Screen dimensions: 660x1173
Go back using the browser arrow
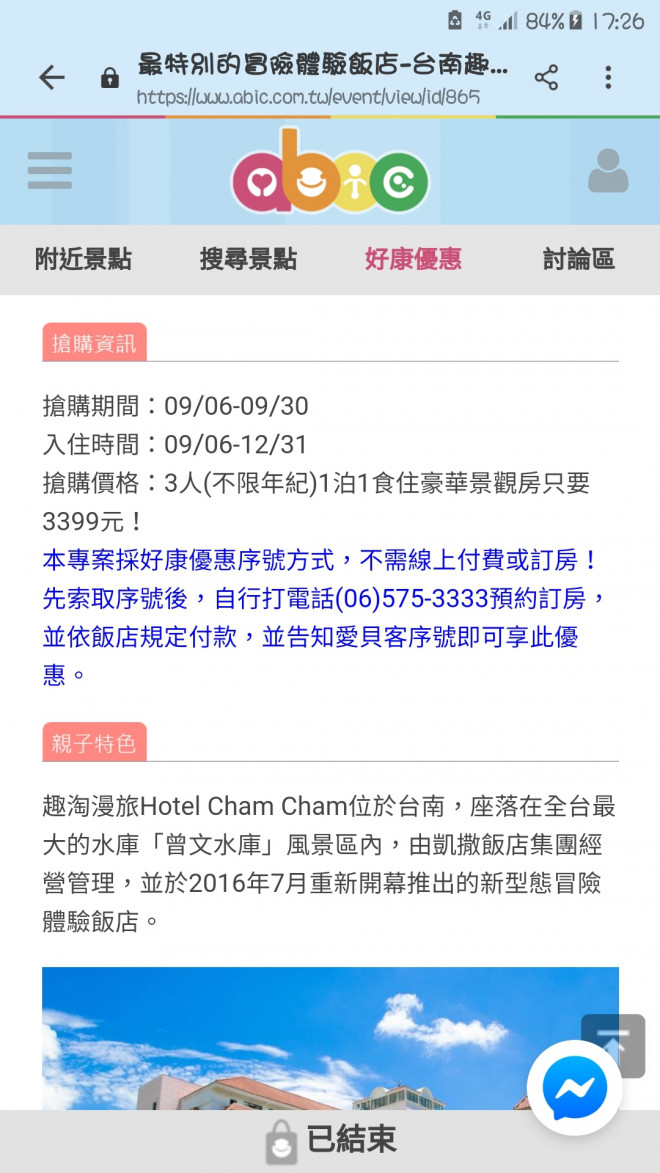pyautogui.click(x=51, y=78)
